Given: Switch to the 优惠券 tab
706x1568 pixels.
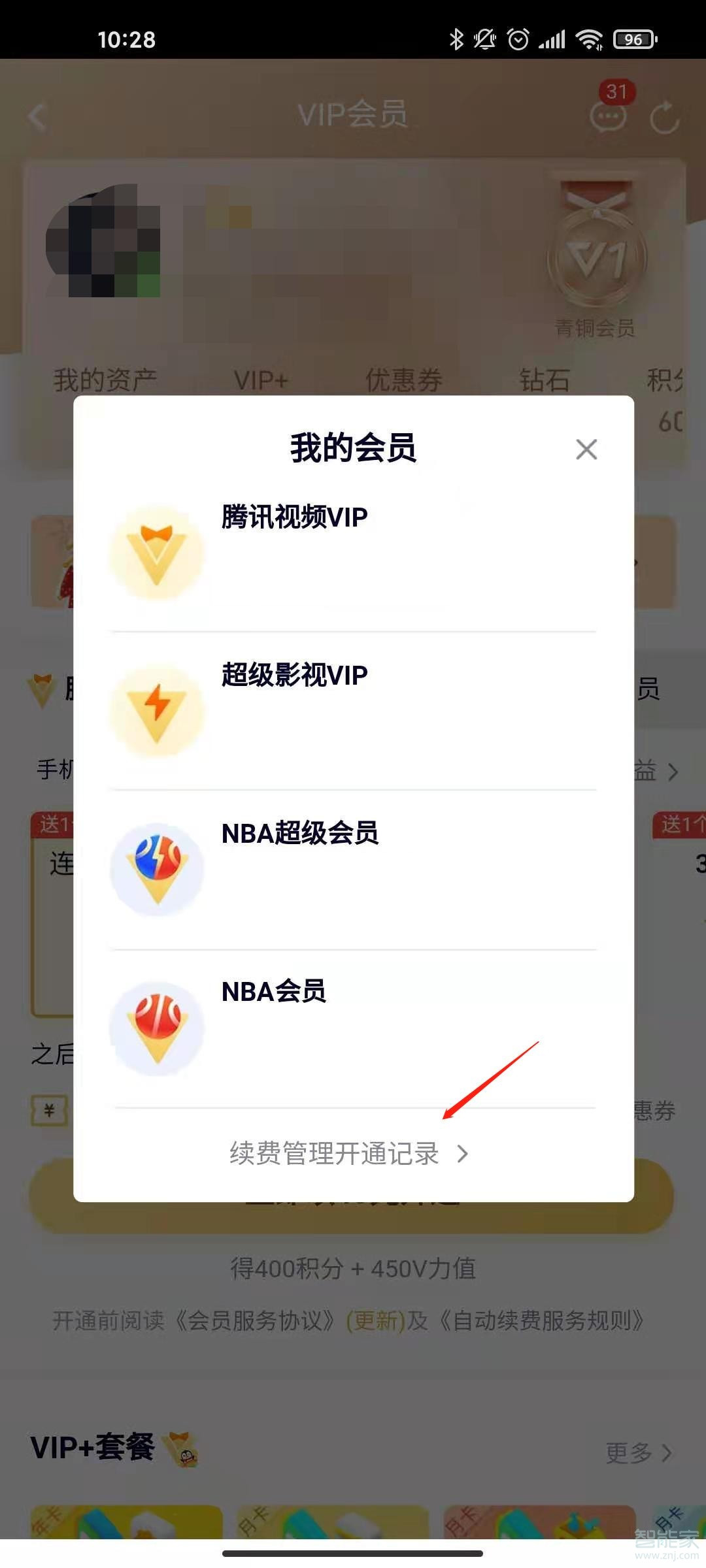Looking at the screenshot, I should click(x=405, y=379).
